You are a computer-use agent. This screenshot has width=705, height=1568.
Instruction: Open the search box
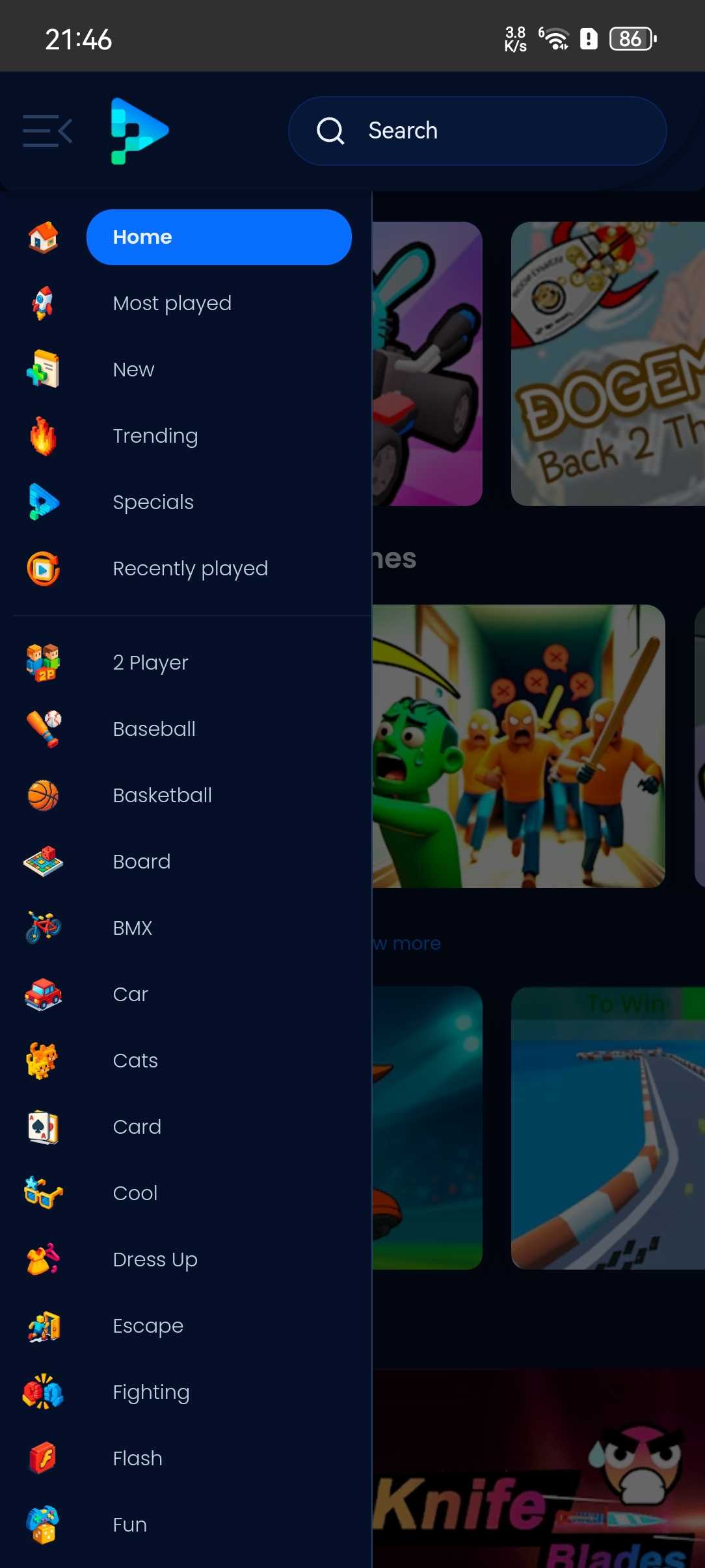click(x=477, y=131)
